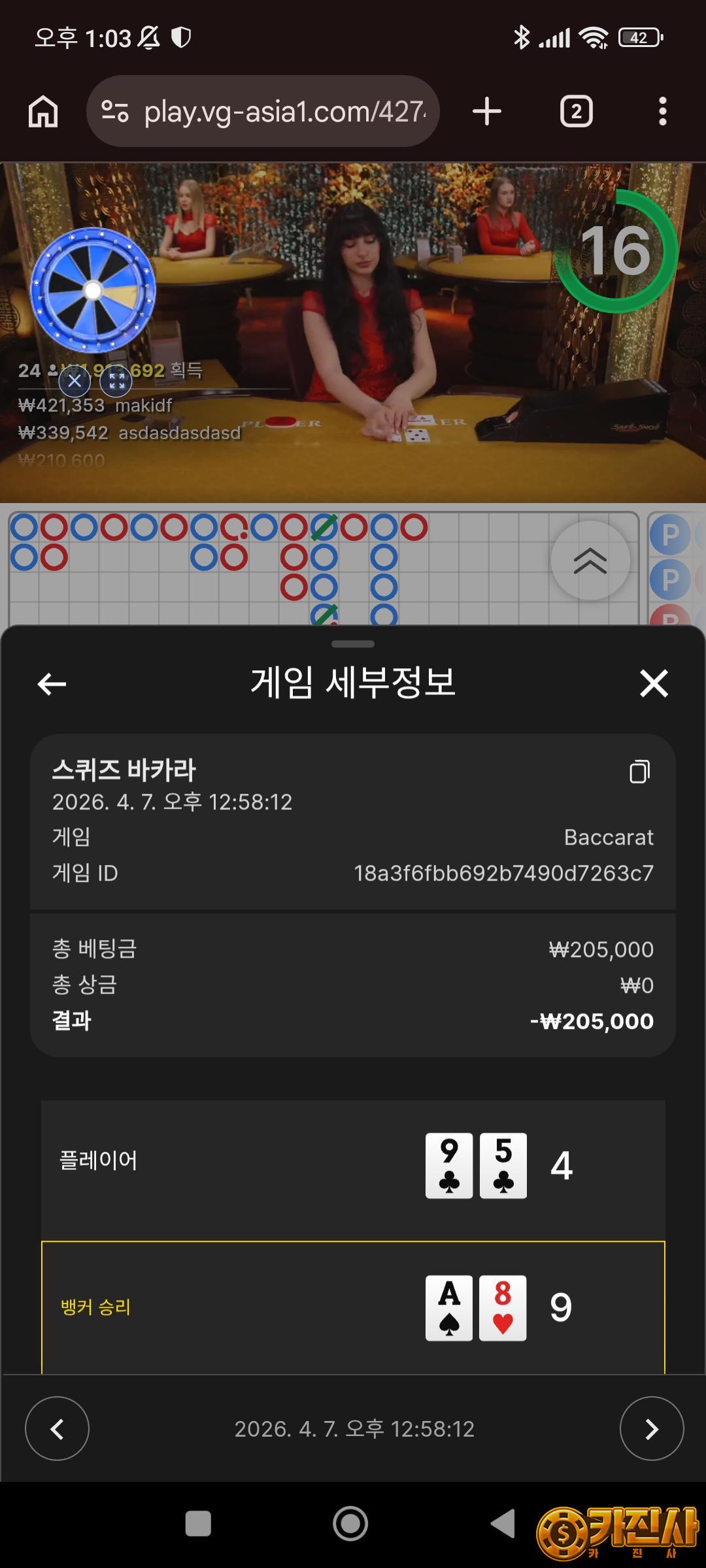Open the browser overflow menu
The width and height of the screenshot is (706, 1568).
[662, 112]
